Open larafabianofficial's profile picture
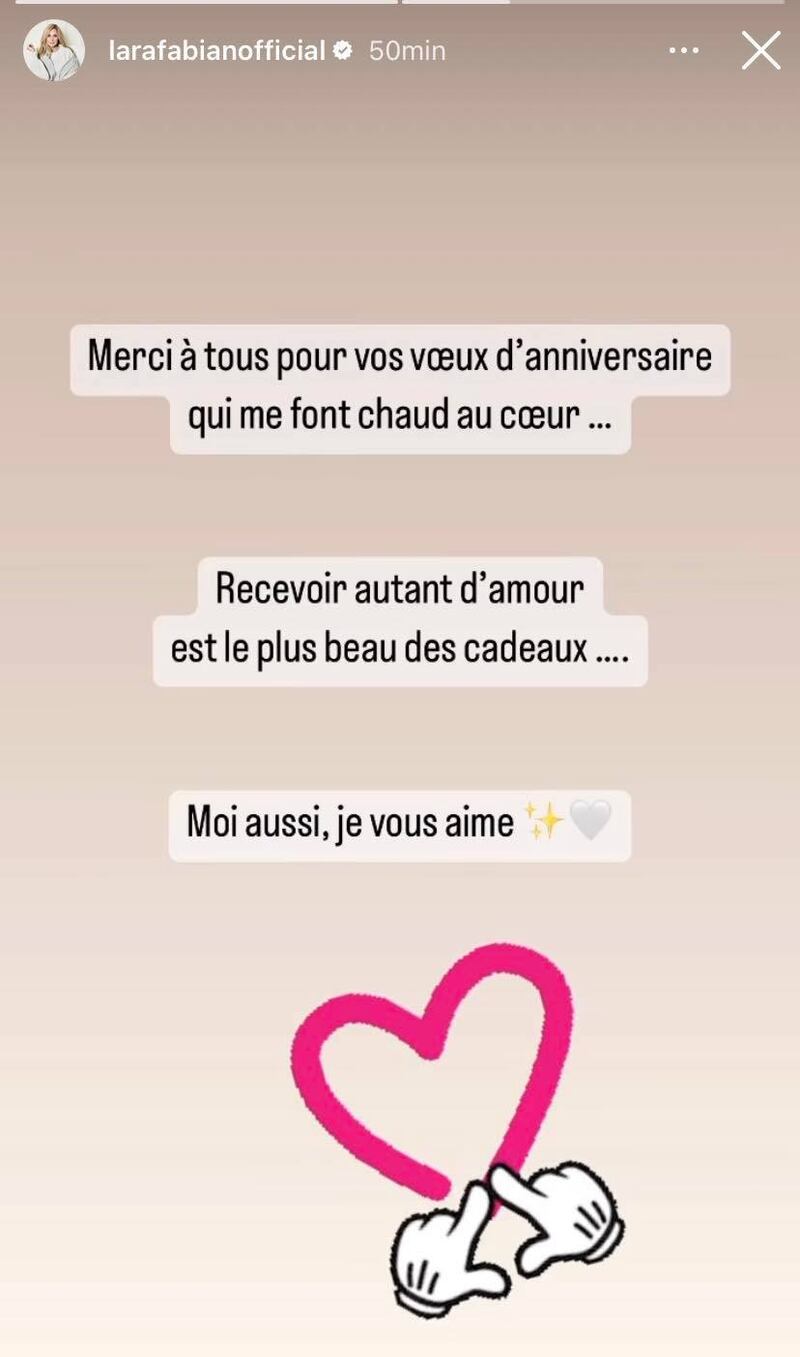 (53, 50)
